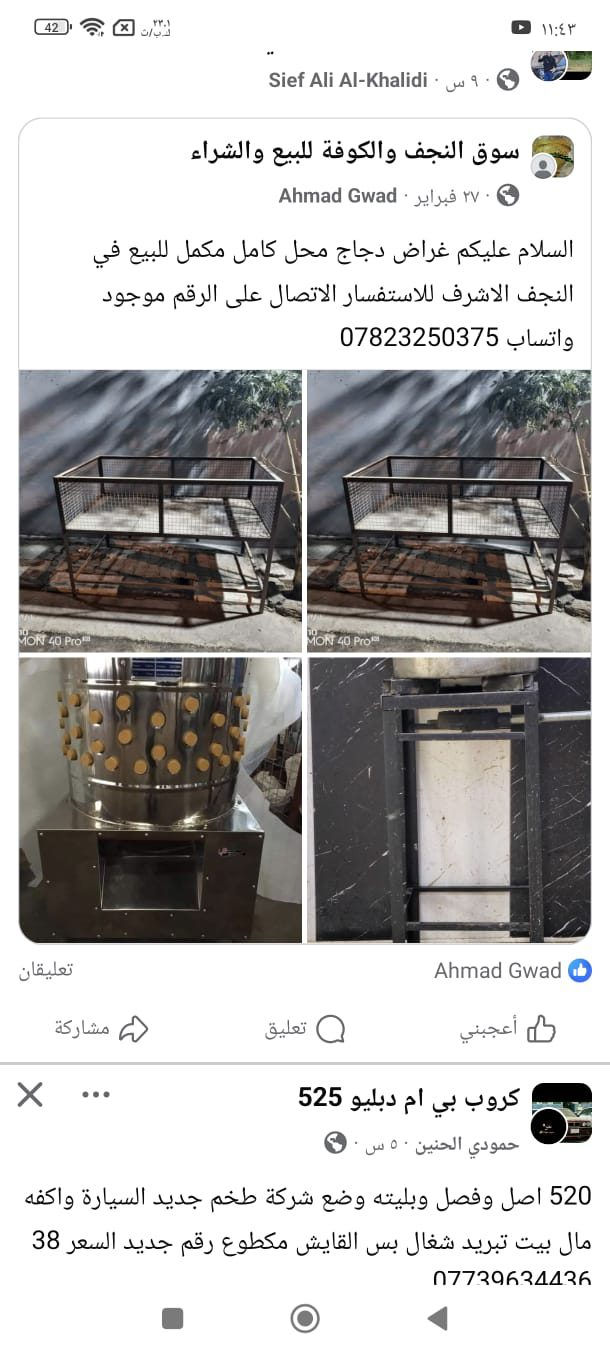
Task: Open the two comments link
Action: pyautogui.click(x=45, y=969)
